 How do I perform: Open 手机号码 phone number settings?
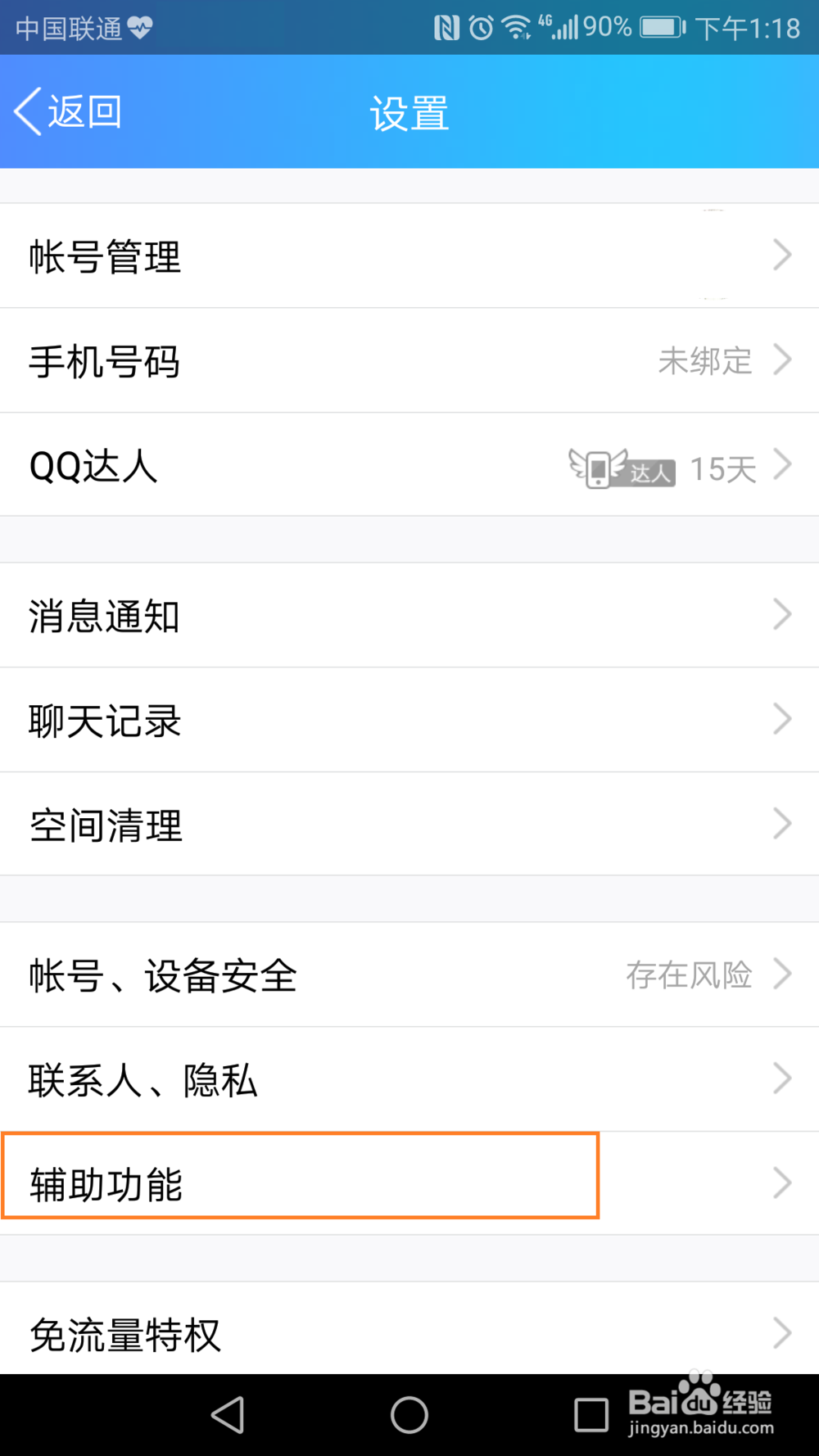[409, 361]
